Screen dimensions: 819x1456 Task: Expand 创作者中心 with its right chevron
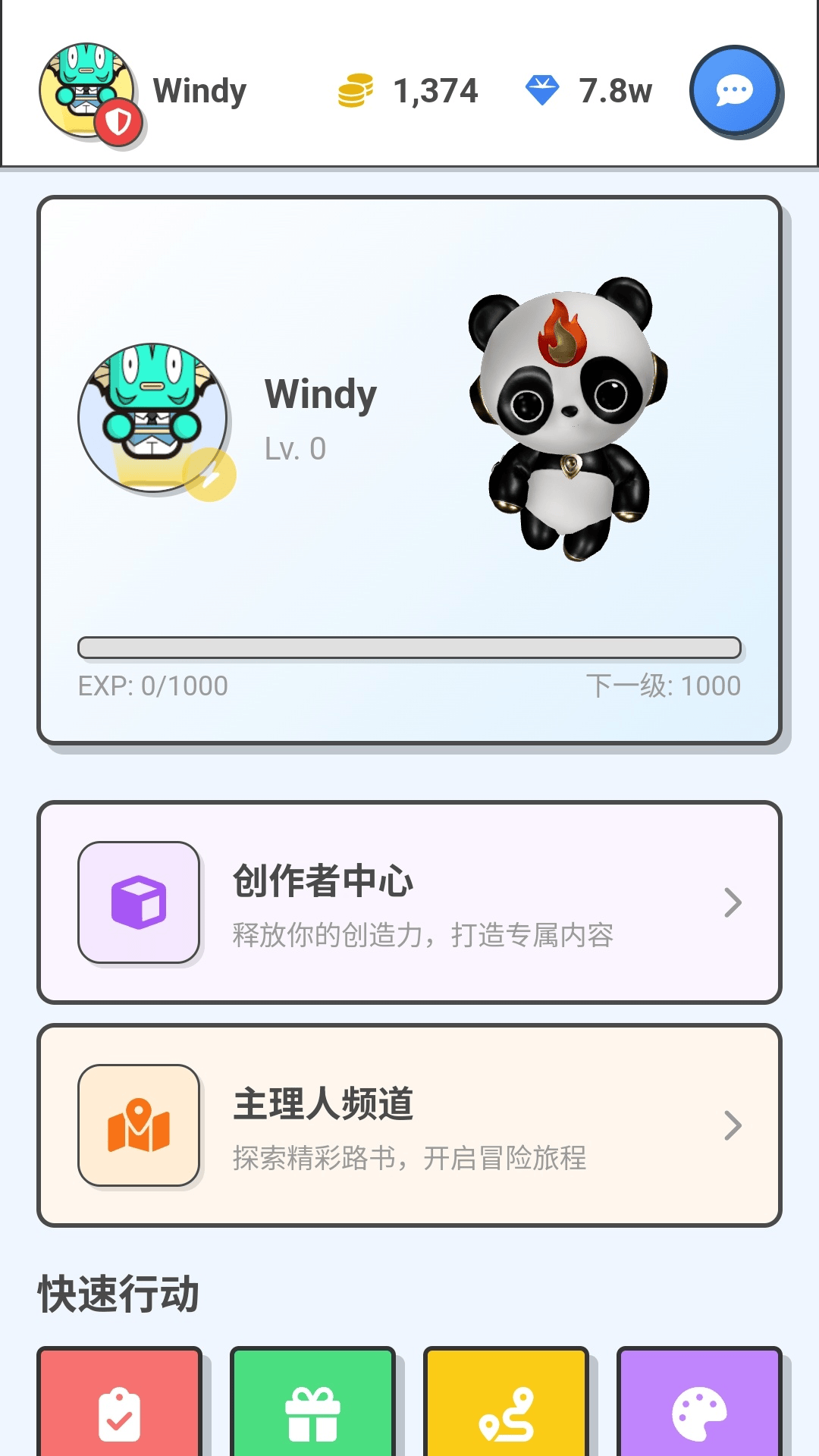[730, 902]
